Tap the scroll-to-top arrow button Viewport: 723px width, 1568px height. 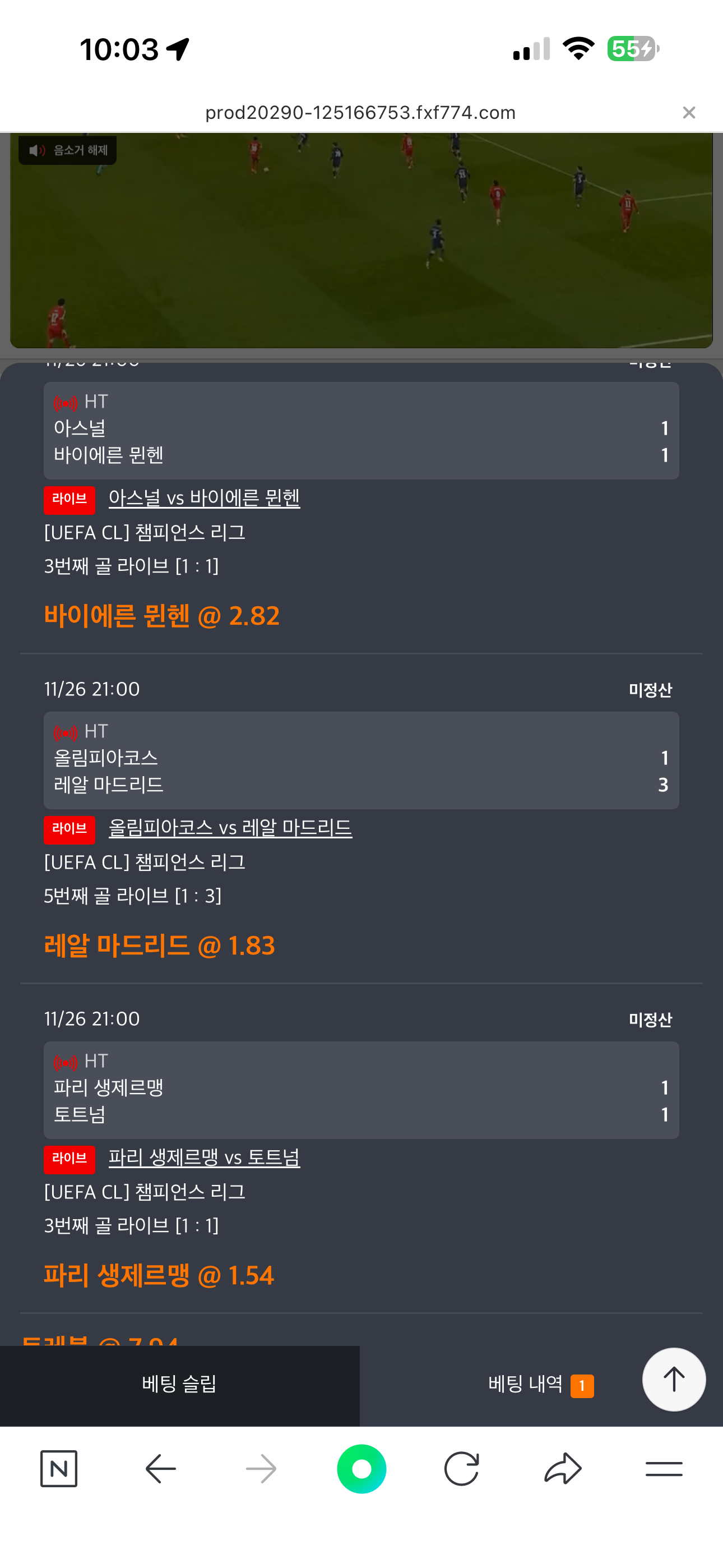[673, 1380]
